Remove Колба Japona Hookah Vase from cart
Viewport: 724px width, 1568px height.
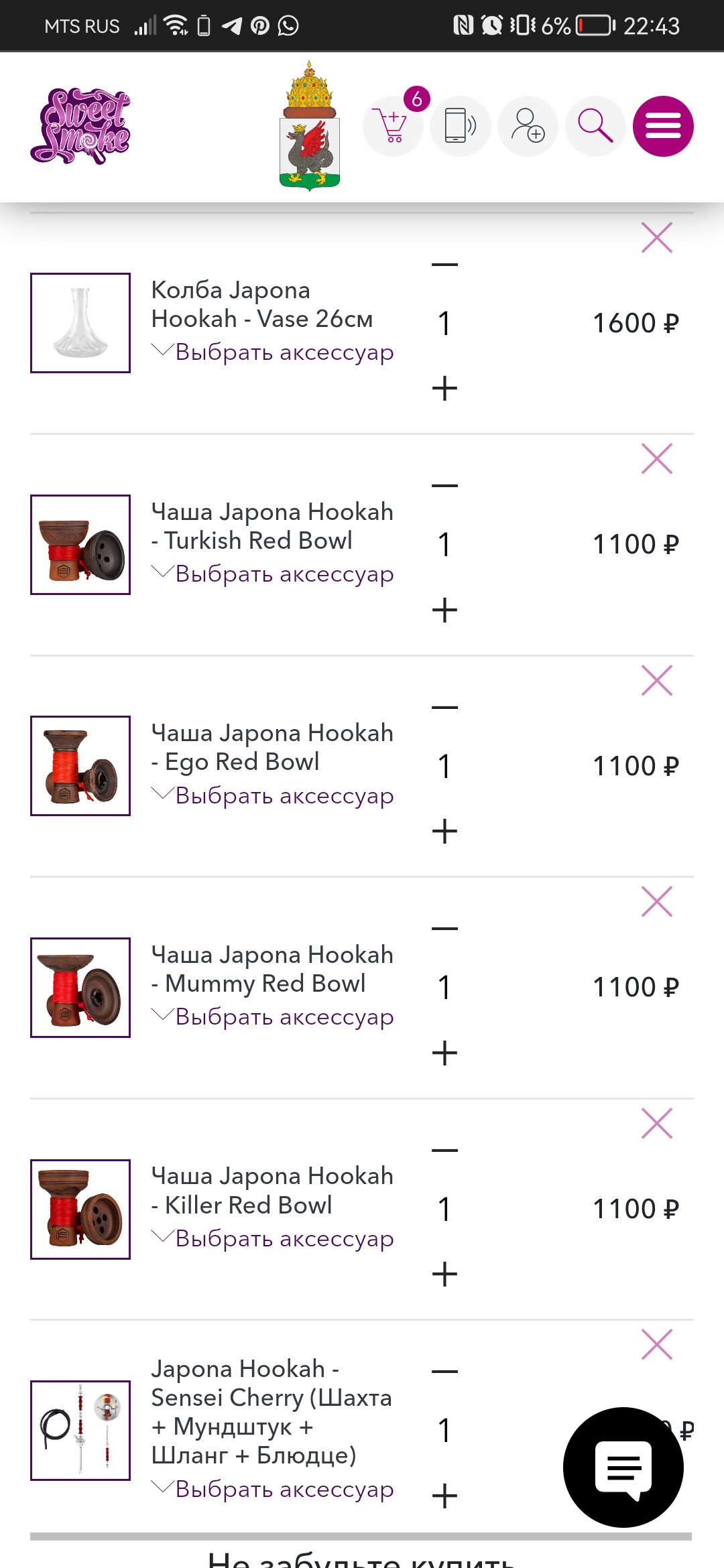click(x=656, y=237)
